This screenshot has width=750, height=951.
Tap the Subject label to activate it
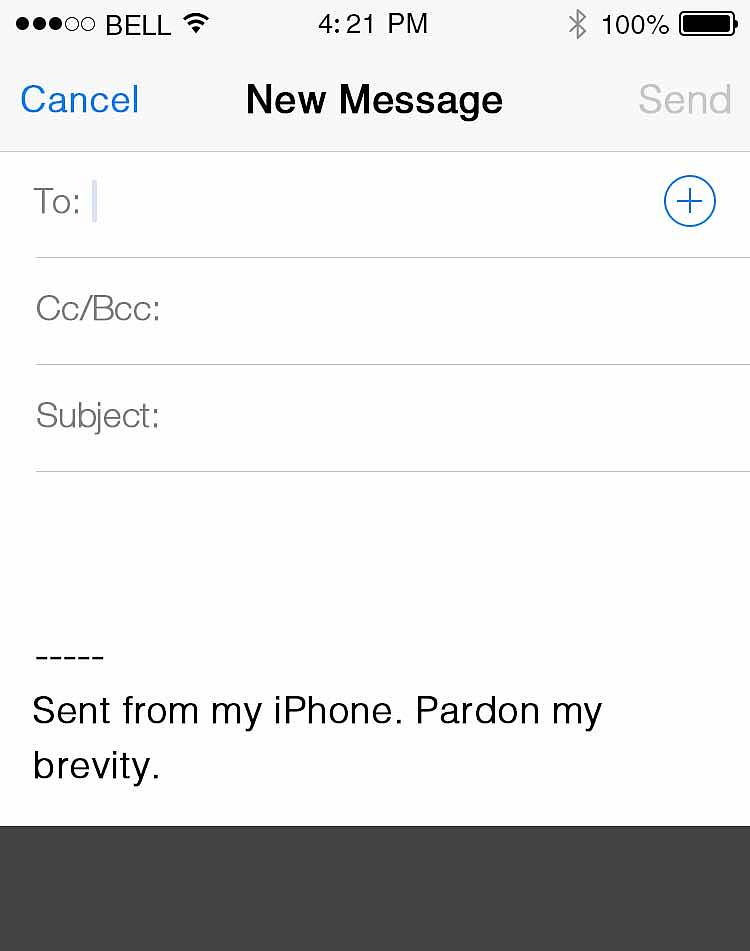point(97,415)
